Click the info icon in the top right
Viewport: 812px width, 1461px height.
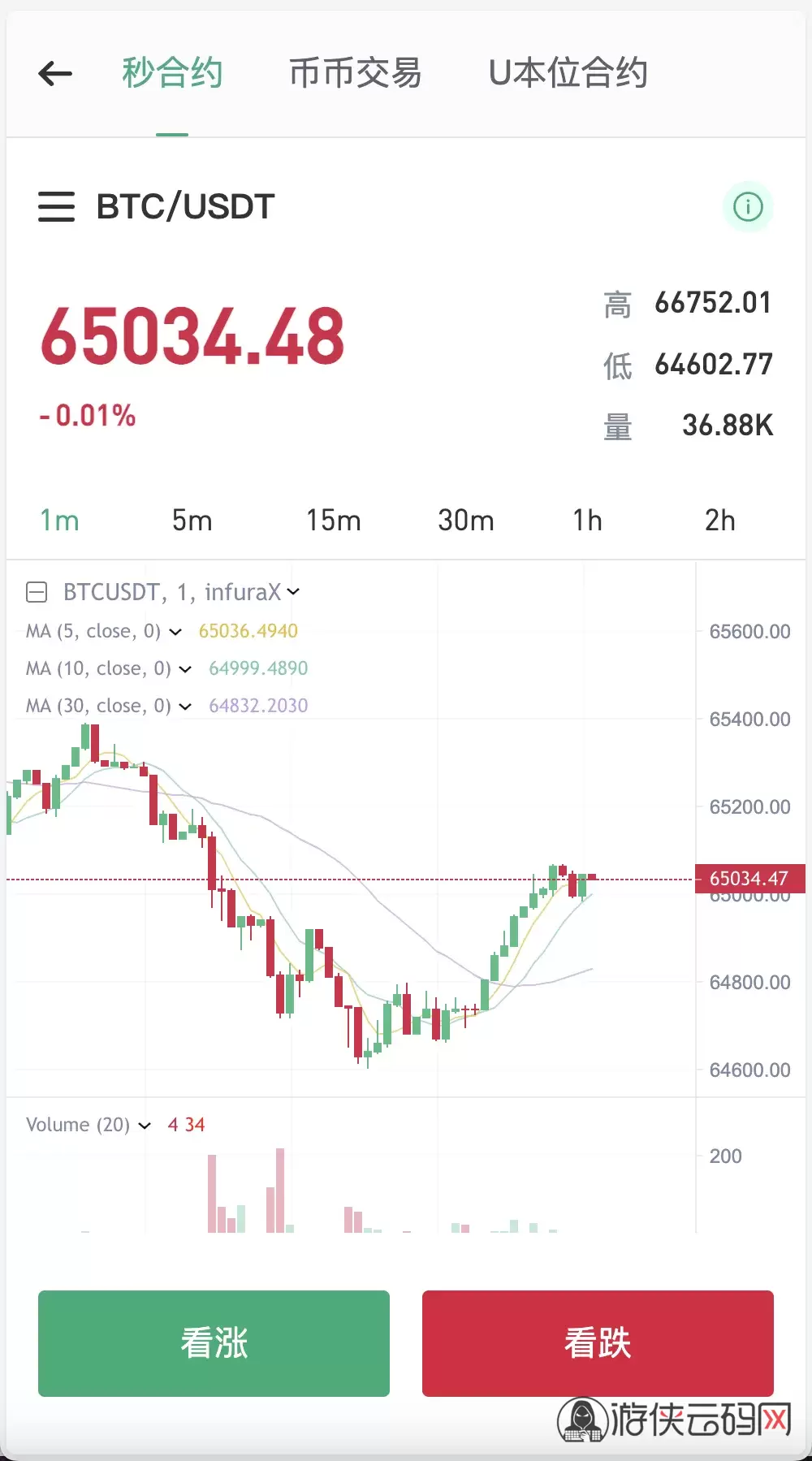pyautogui.click(x=748, y=207)
